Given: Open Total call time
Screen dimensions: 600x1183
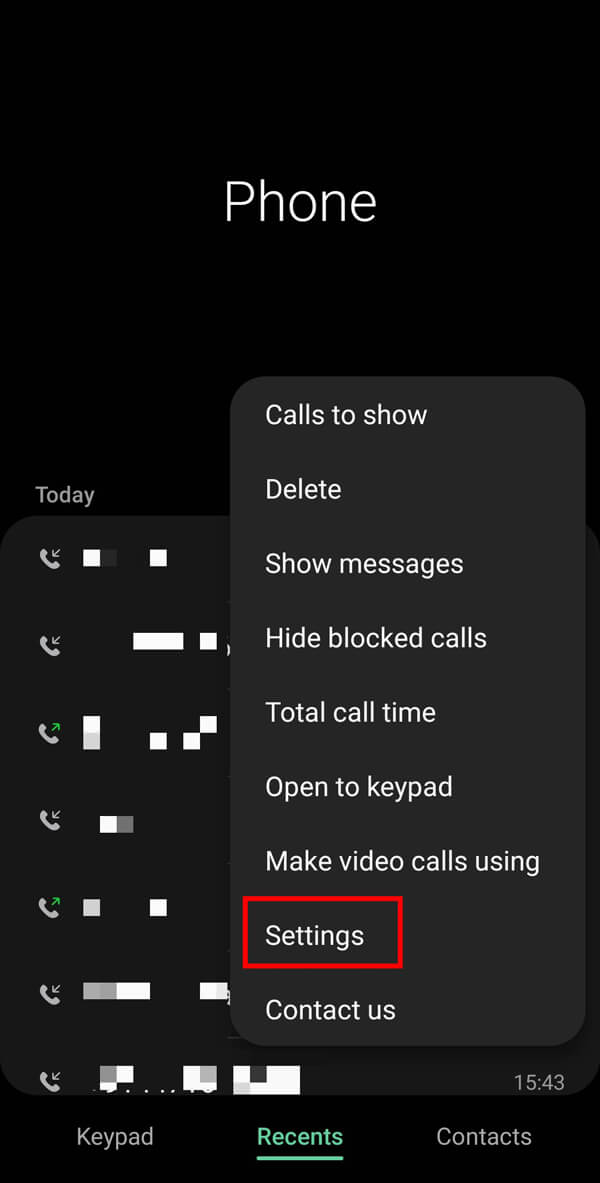Looking at the screenshot, I should pos(350,712).
